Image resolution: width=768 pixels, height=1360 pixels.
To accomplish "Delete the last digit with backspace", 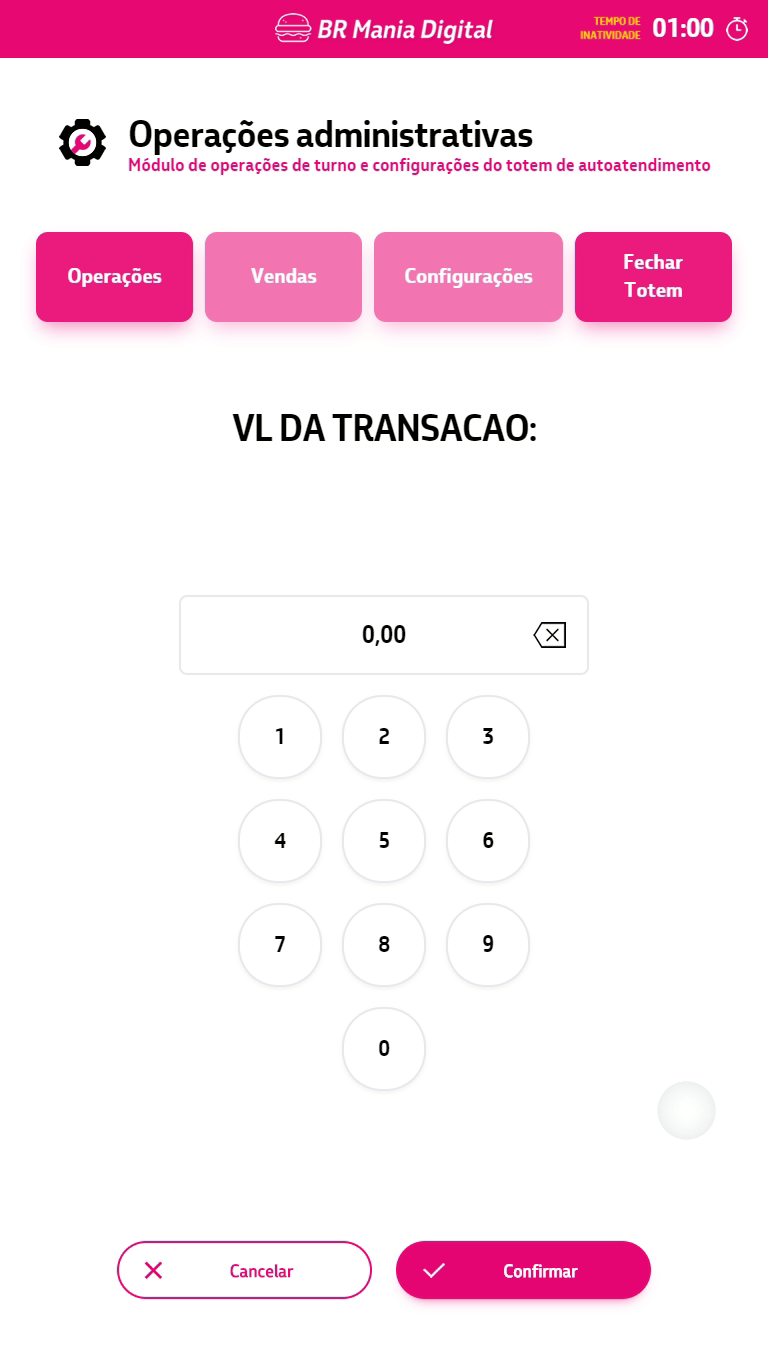I will click(550, 635).
